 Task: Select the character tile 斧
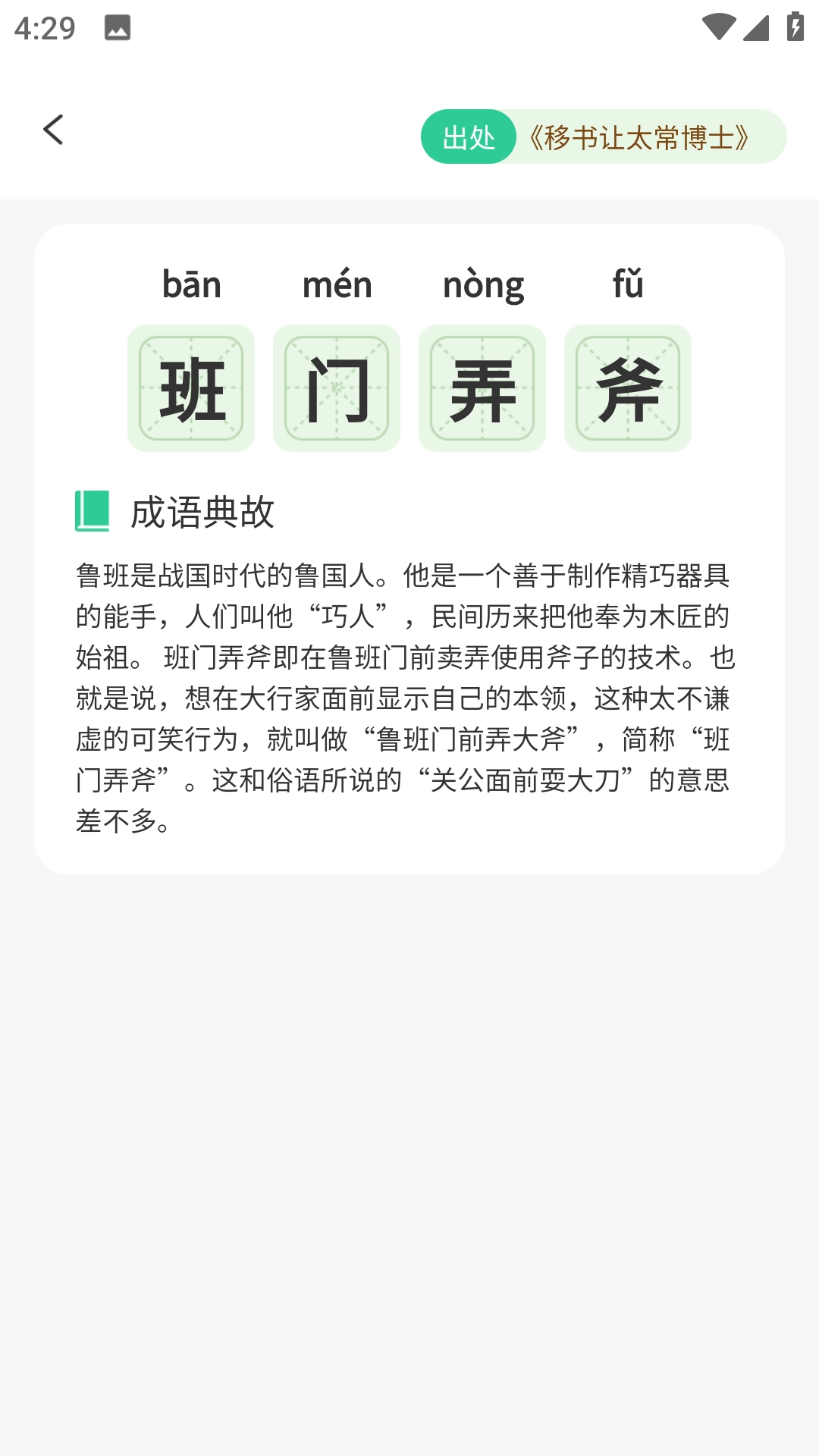point(628,388)
